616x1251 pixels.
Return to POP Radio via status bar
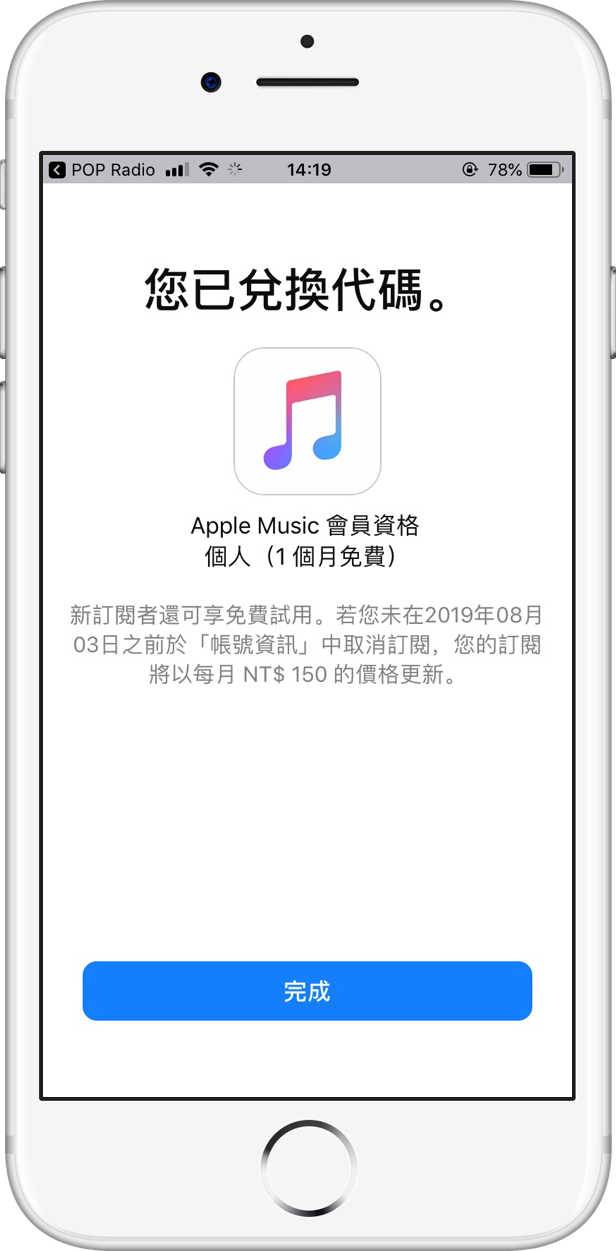(x=102, y=170)
